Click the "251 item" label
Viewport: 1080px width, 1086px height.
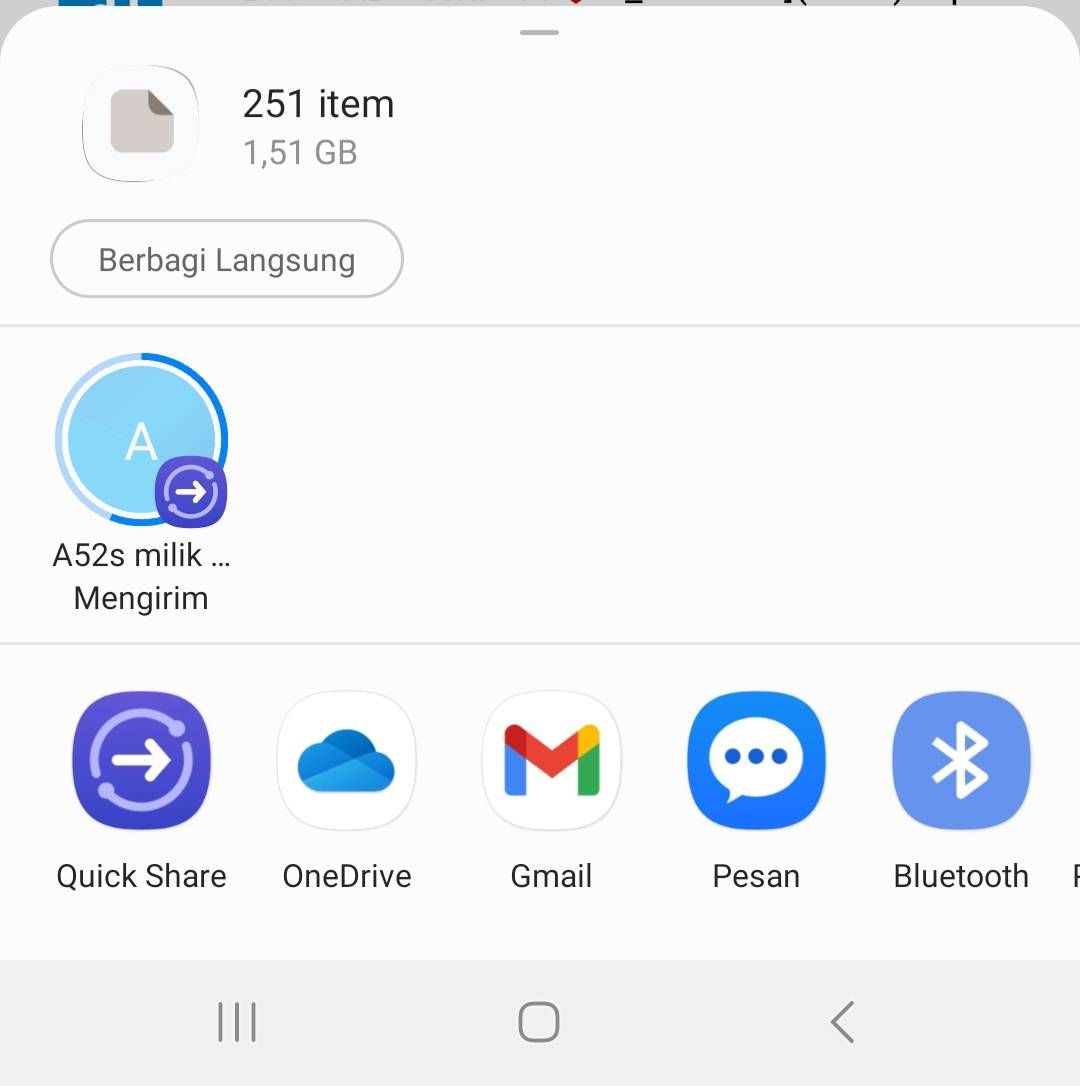[x=318, y=103]
